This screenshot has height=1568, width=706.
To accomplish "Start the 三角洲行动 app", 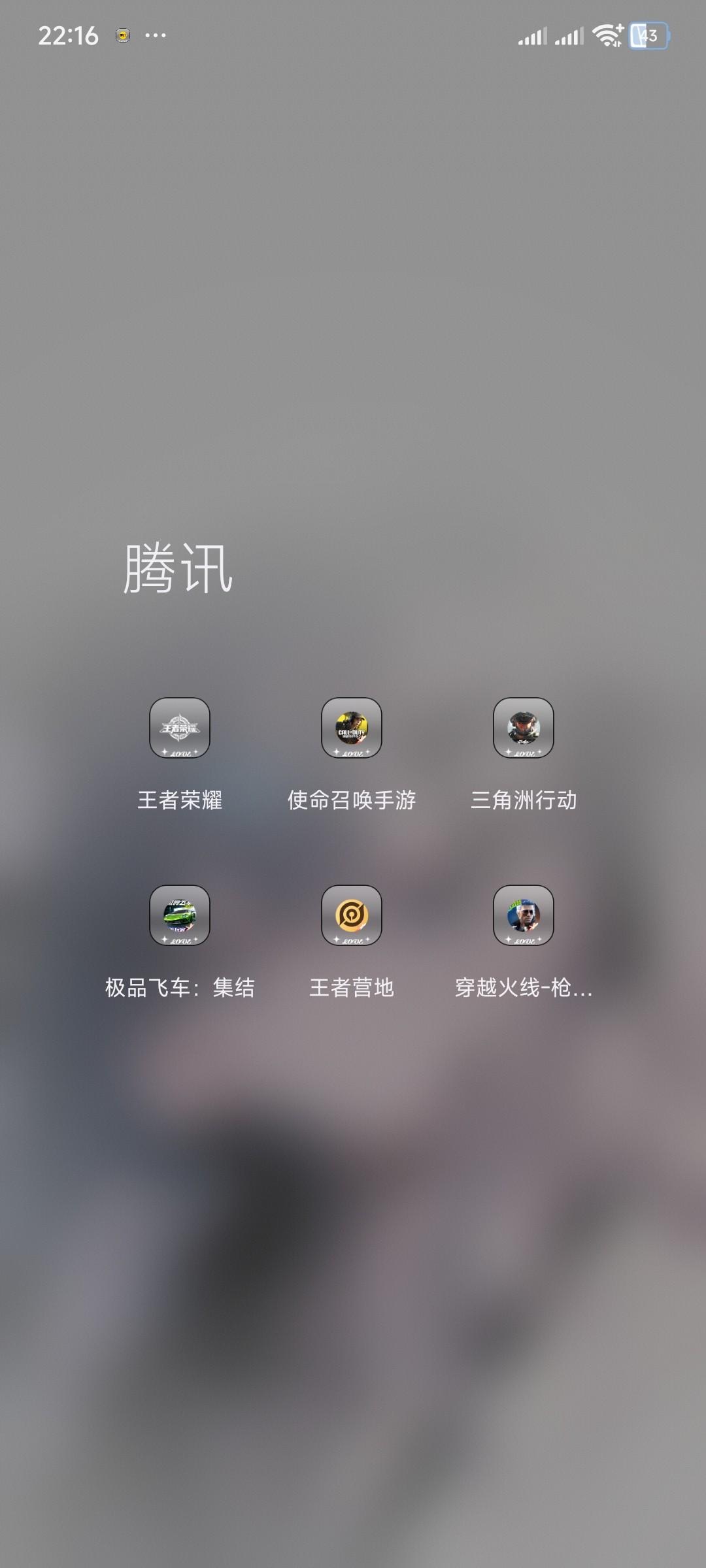I will 524,728.
